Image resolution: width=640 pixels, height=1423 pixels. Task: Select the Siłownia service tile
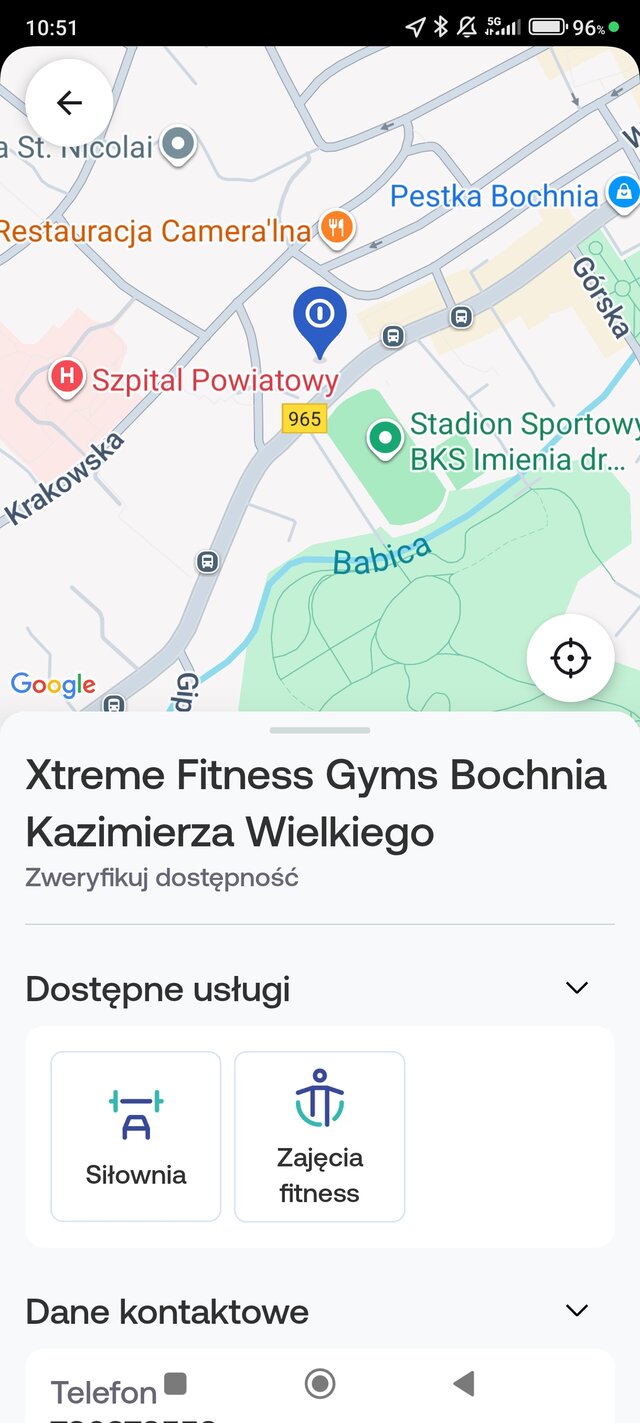tap(136, 1136)
